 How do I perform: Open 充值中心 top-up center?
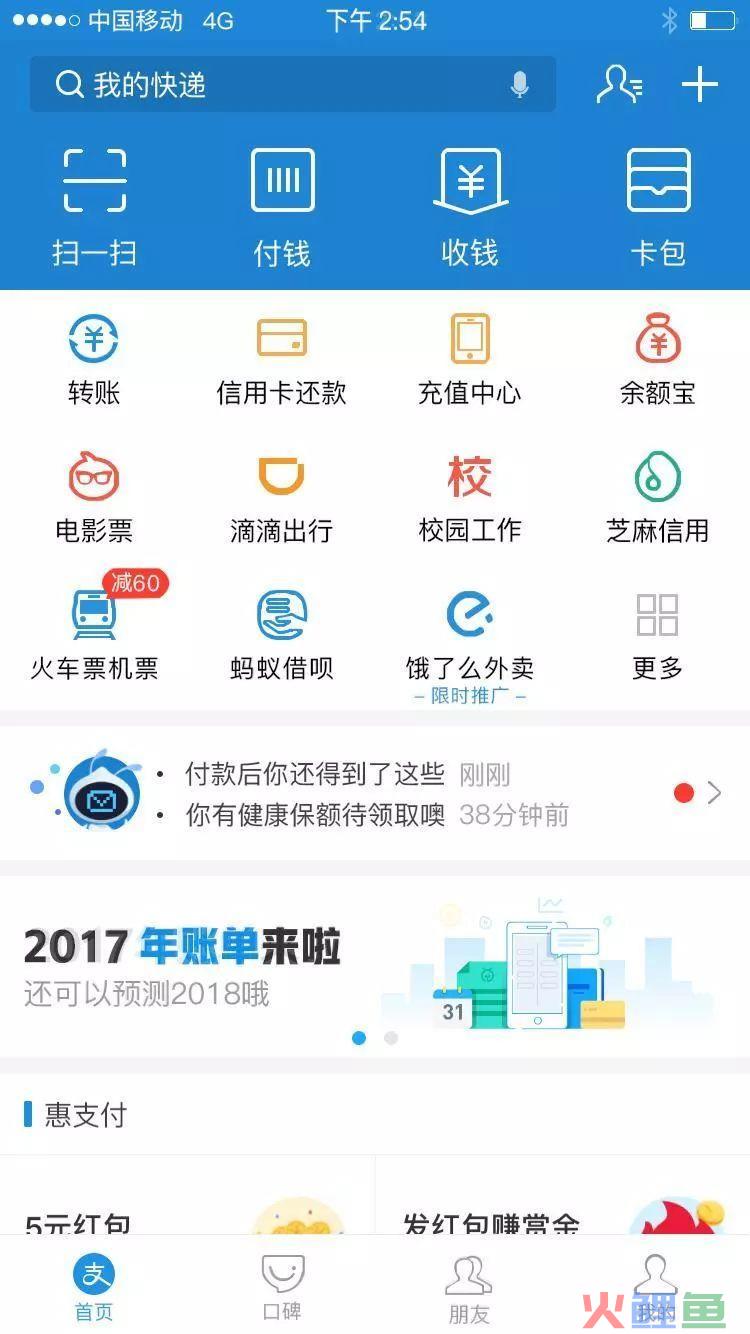click(470, 358)
